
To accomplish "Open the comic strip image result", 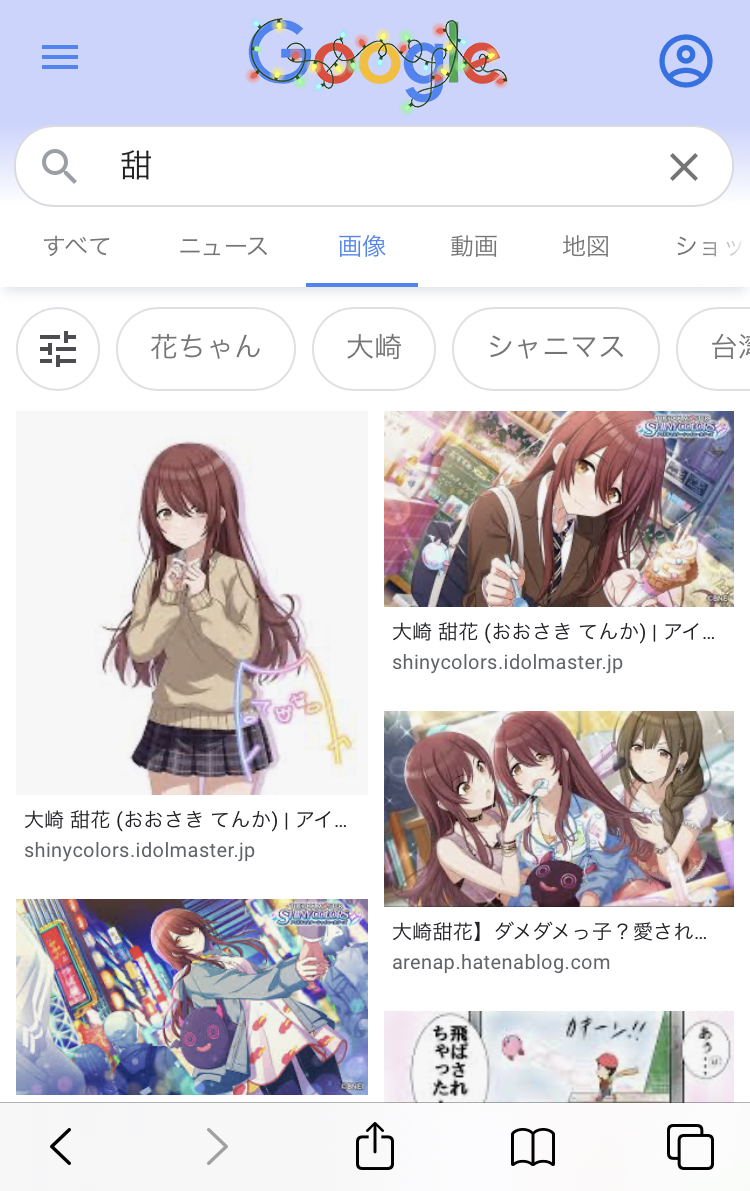I will [x=559, y=1055].
